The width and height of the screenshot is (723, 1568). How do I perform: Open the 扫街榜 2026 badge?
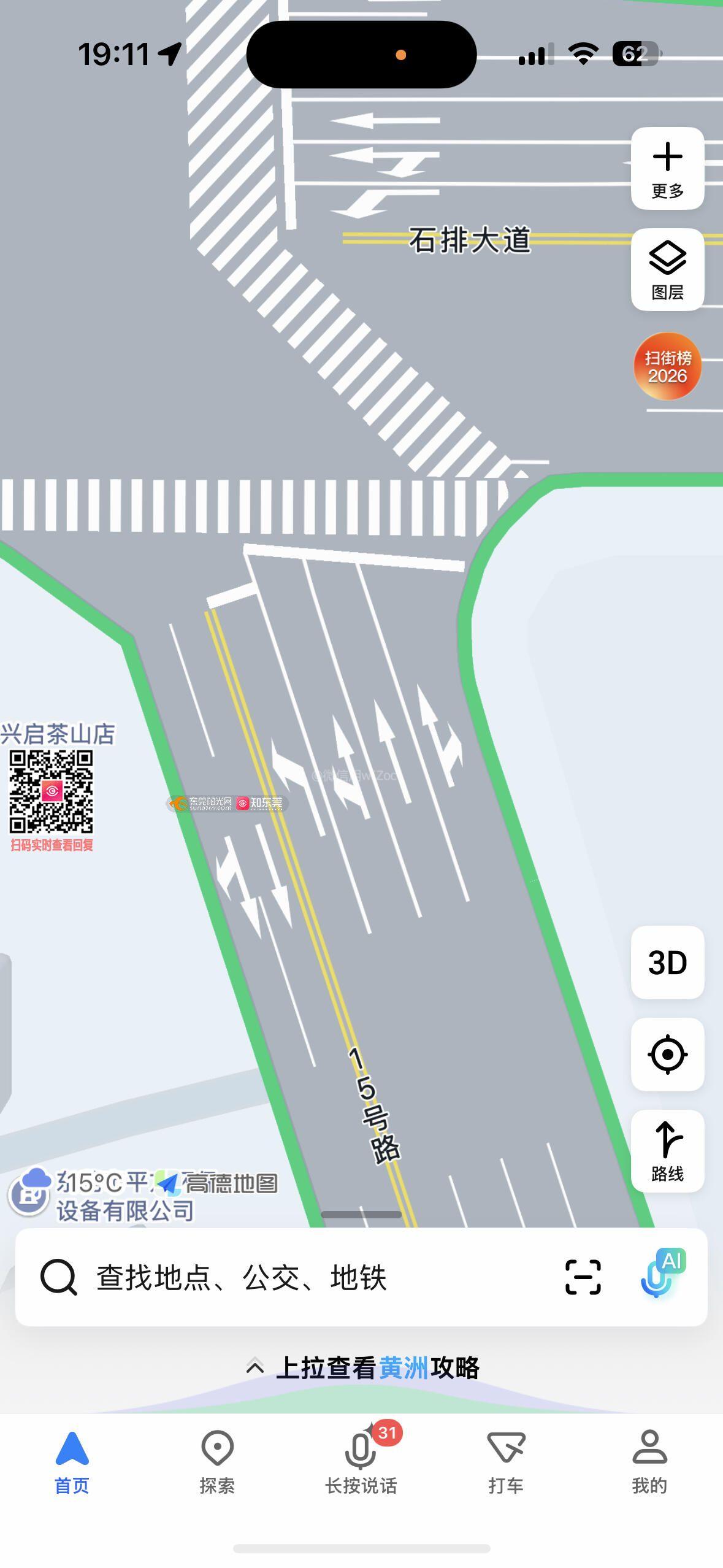point(667,366)
